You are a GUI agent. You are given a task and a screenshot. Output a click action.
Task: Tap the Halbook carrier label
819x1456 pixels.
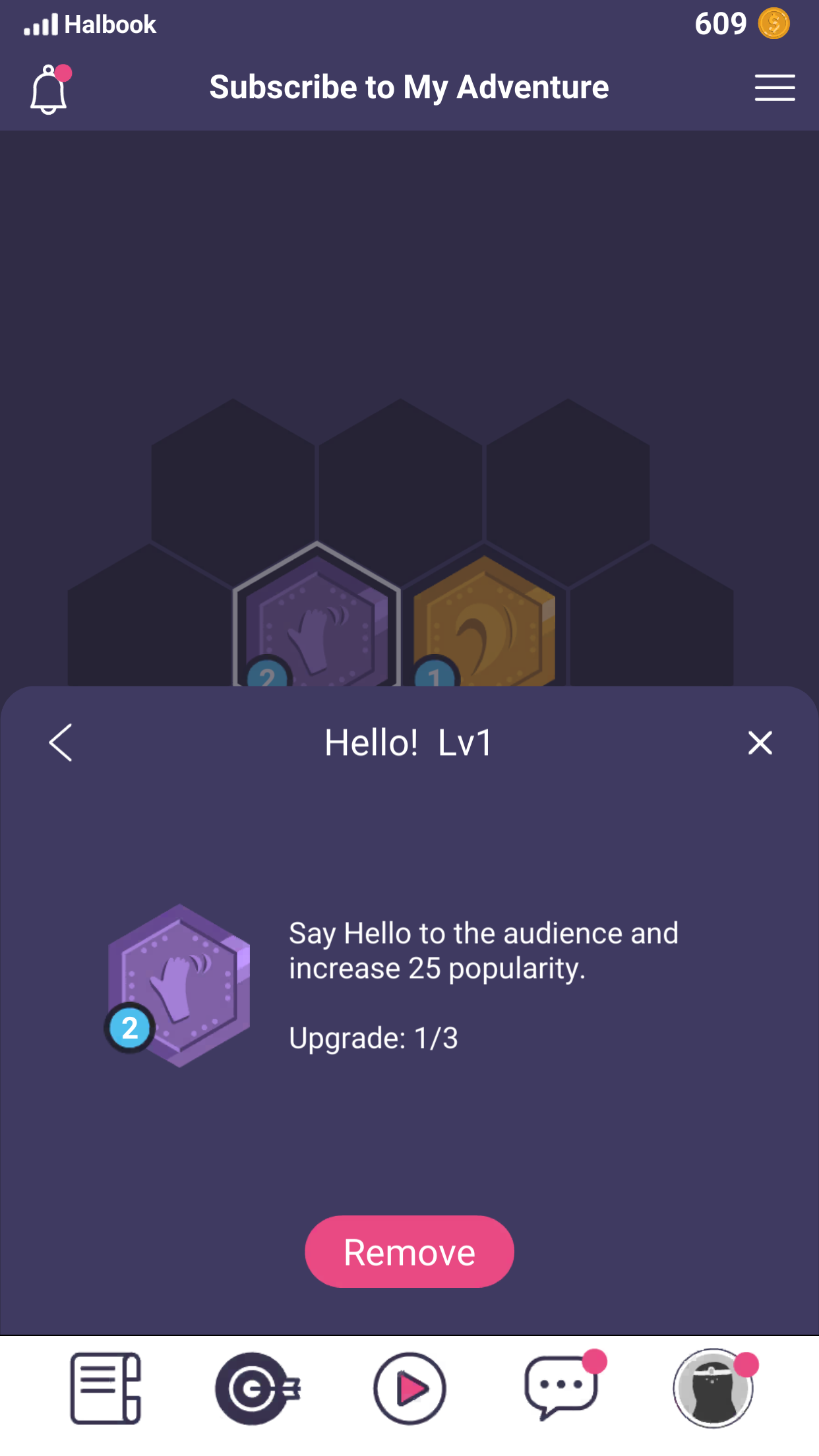point(109,24)
